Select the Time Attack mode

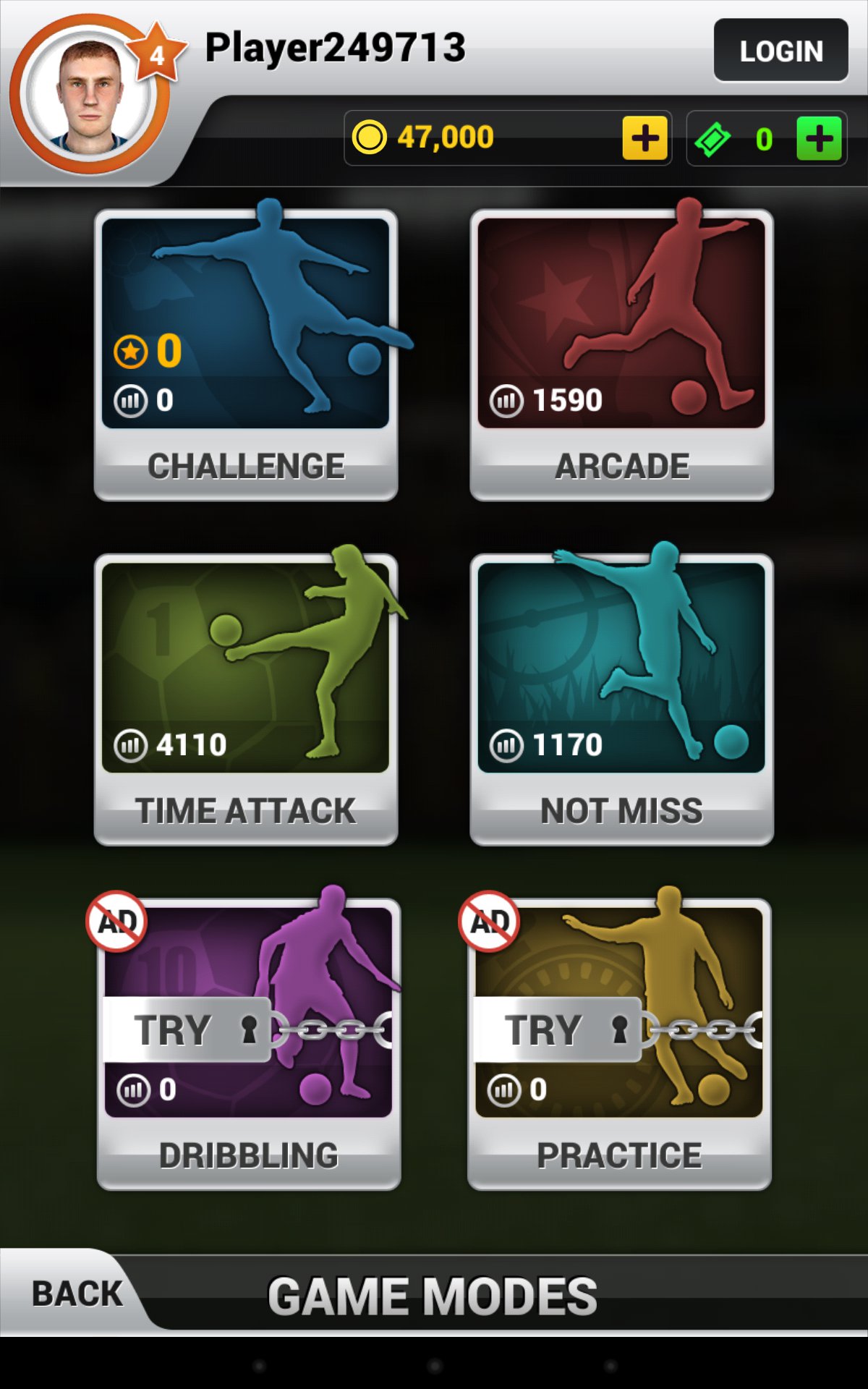click(x=246, y=699)
